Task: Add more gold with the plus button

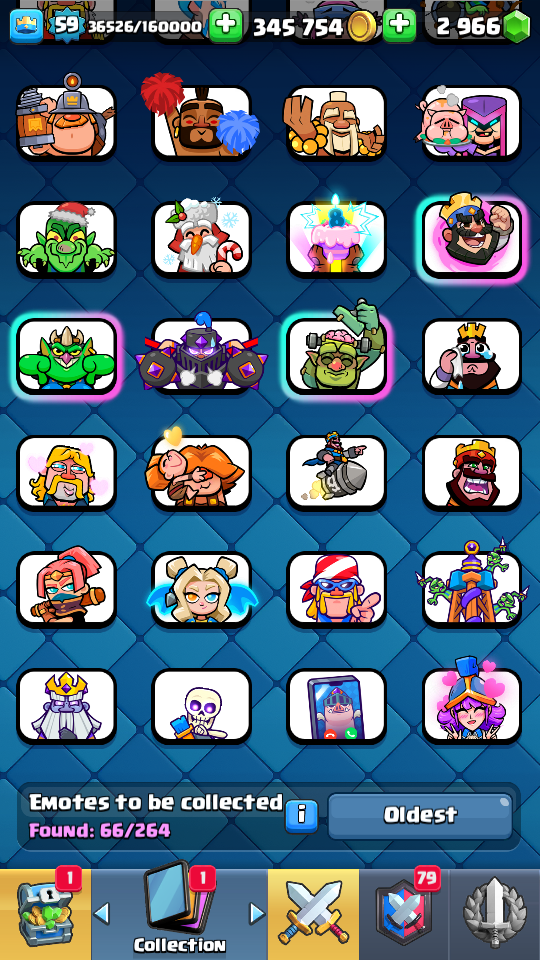Action: coord(399,26)
